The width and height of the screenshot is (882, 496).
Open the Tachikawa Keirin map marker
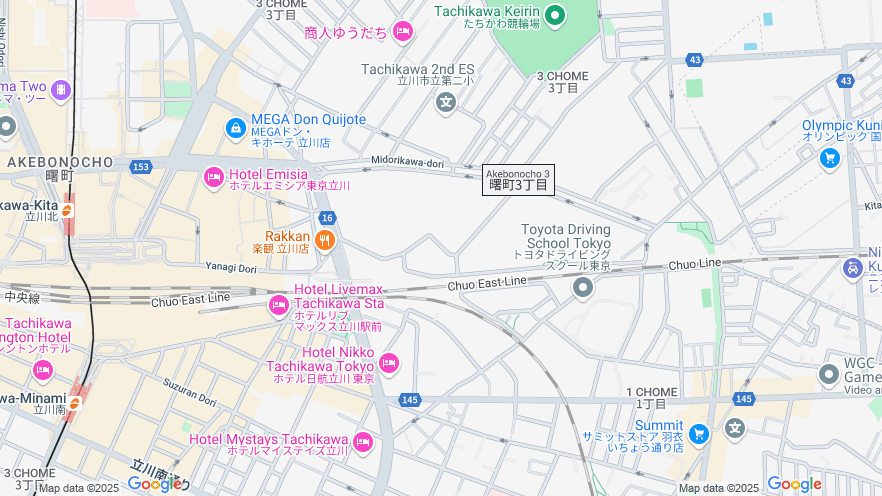click(555, 15)
